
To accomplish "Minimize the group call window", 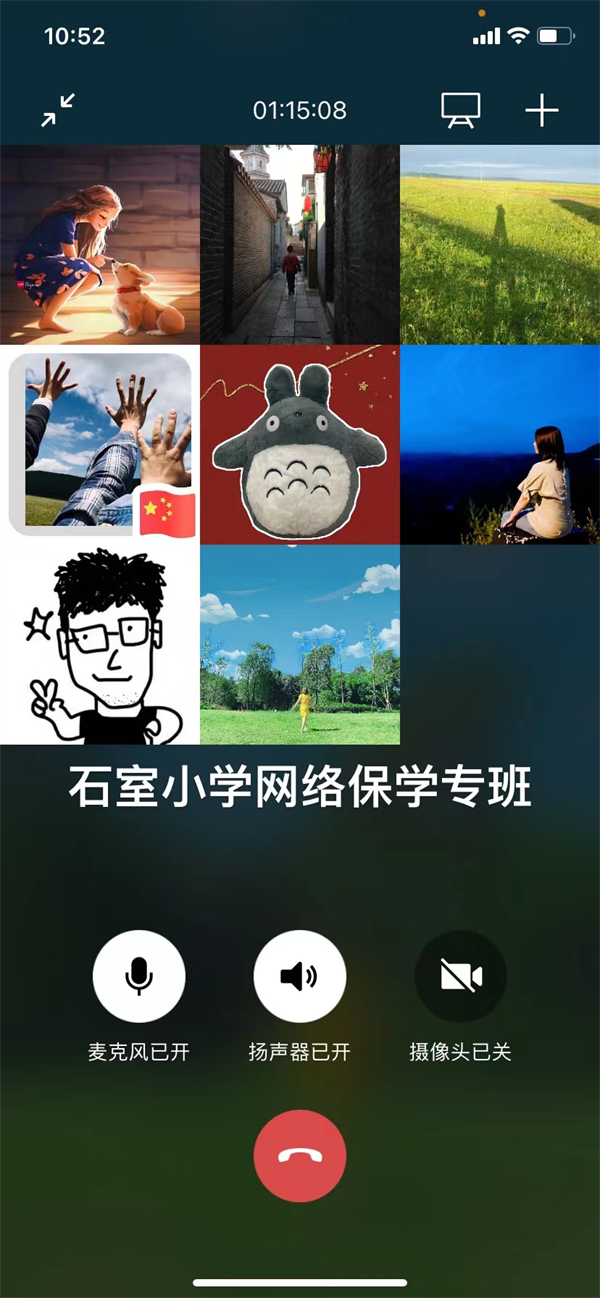I will [x=58, y=110].
